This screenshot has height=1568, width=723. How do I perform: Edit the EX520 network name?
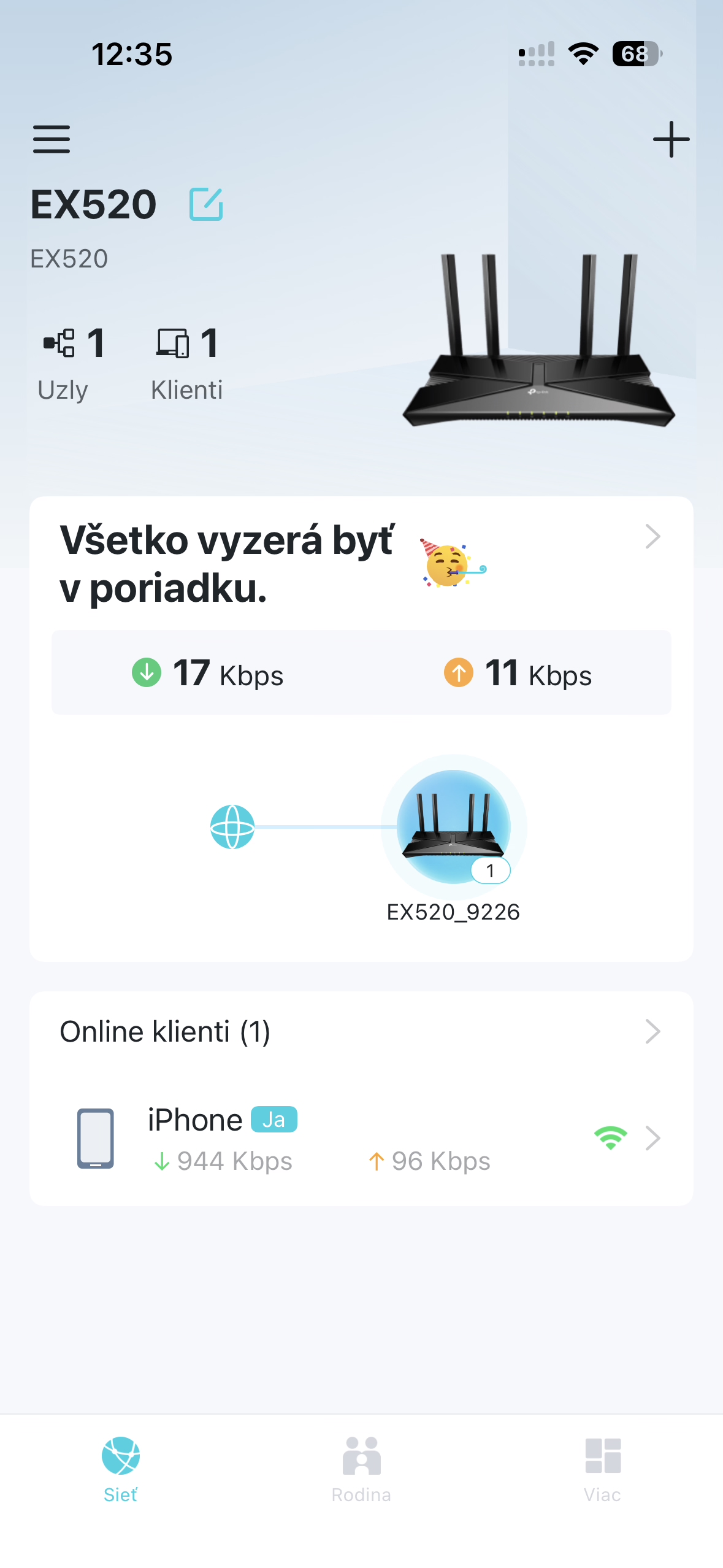click(x=206, y=204)
